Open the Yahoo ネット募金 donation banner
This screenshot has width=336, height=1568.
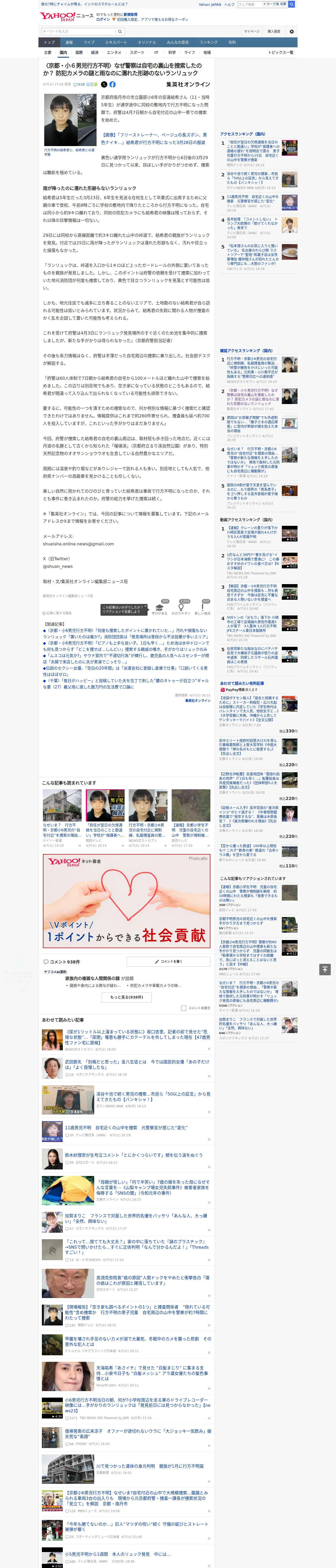[126, 900]
